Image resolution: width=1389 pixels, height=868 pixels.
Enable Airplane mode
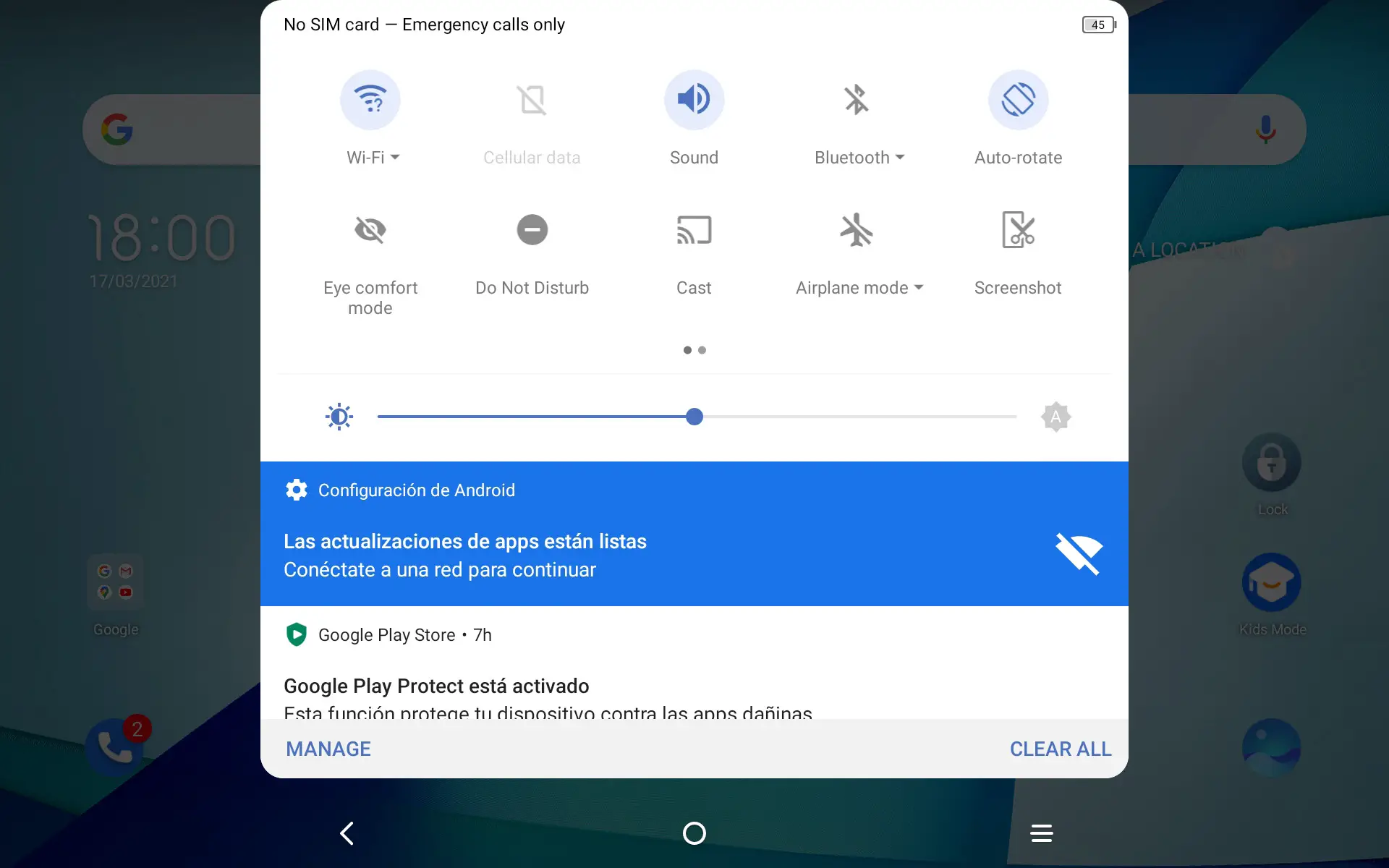[x=856, y=230]
